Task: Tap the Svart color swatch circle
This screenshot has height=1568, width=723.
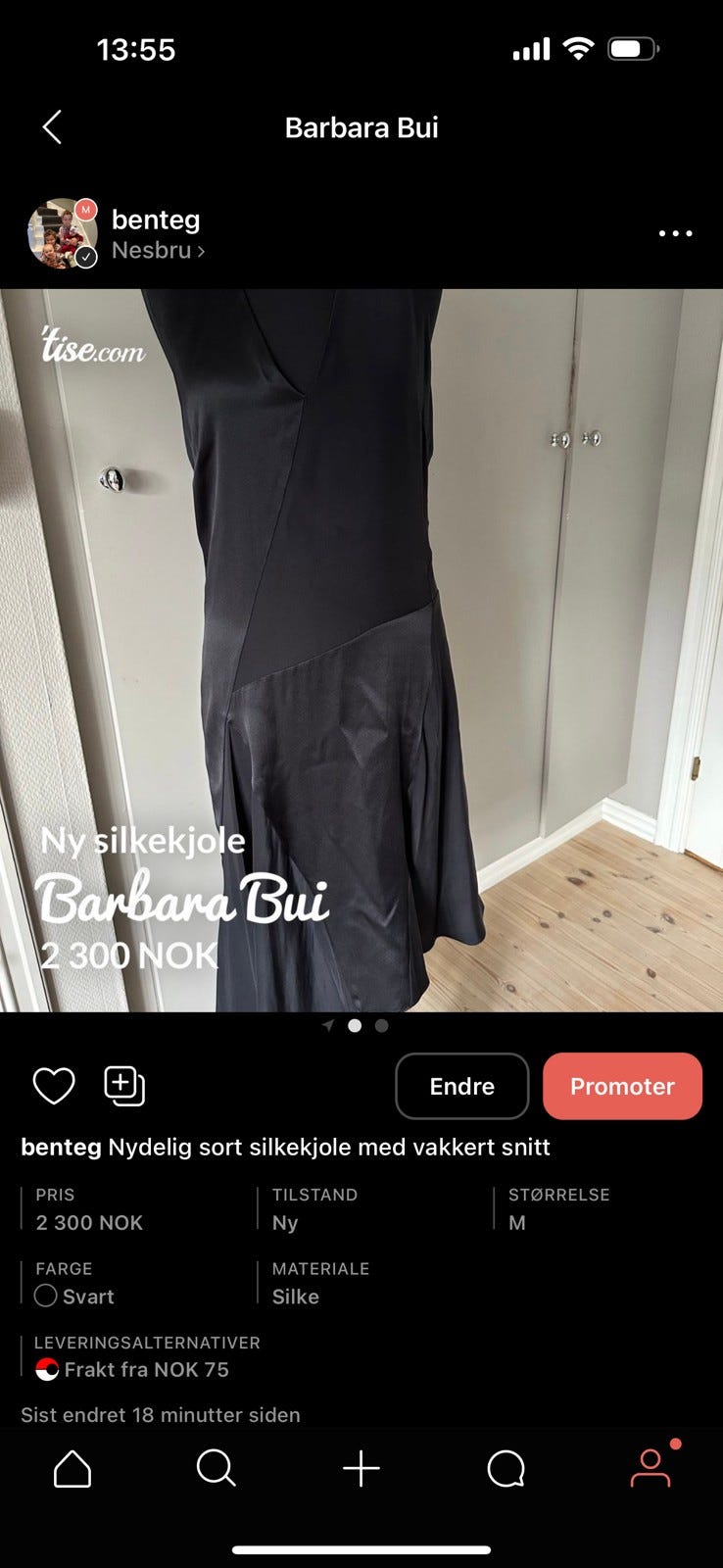Action: click(x=44, y=1296)
